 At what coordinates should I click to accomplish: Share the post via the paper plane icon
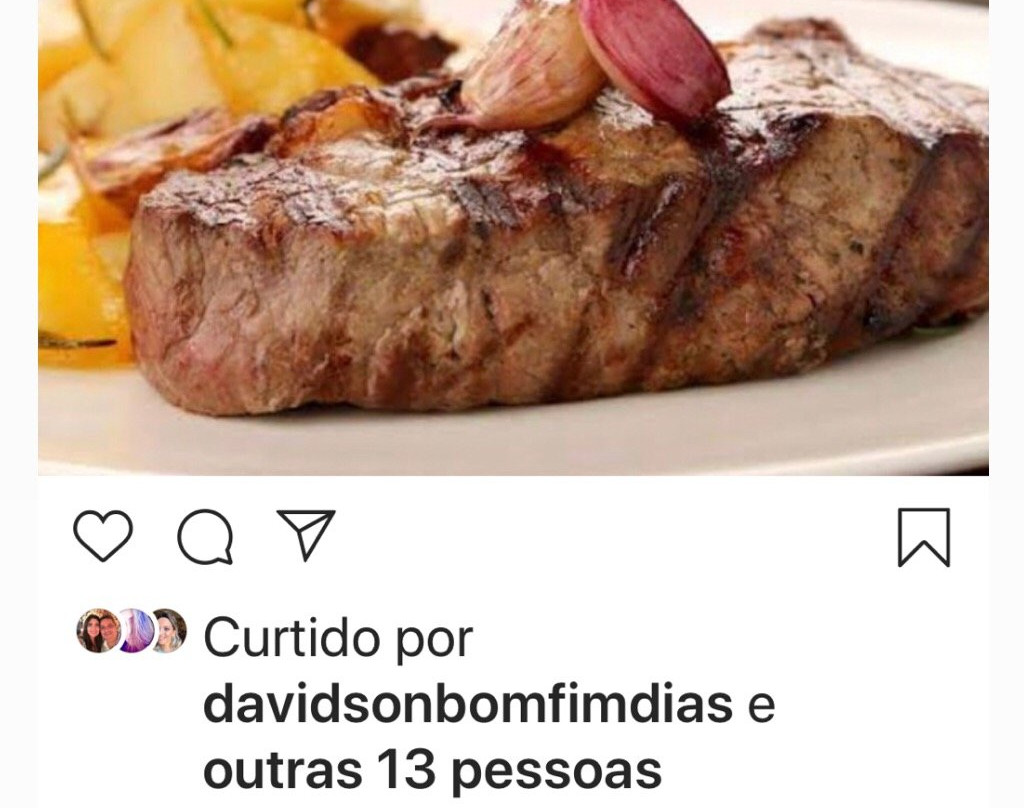point(305,534)
